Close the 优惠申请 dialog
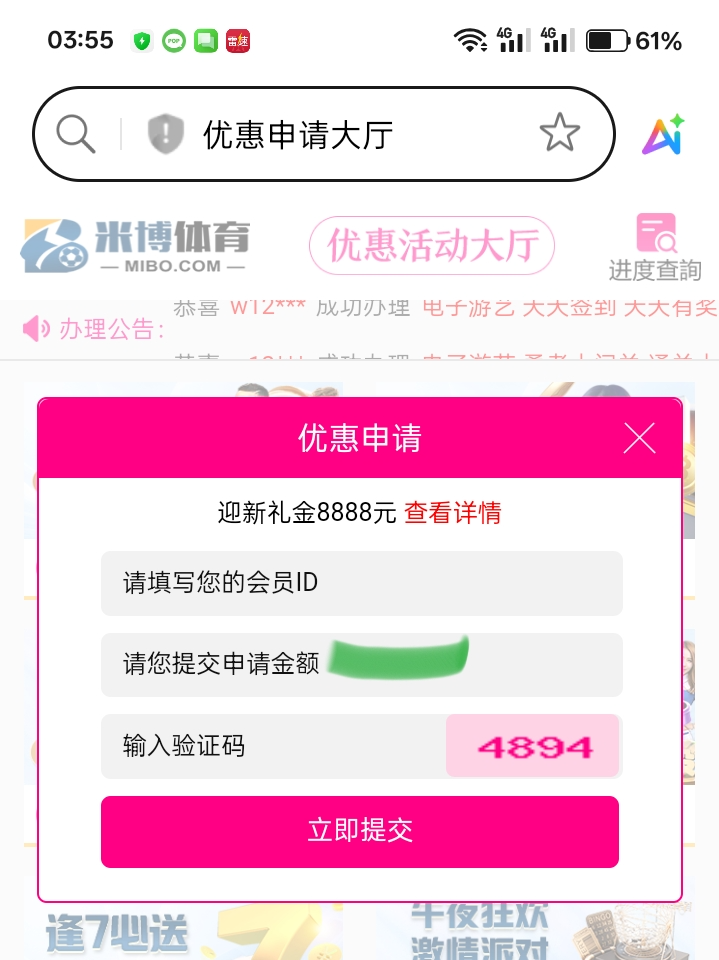The height and width of the screenshot is (960, 719). (x=639, y=438)
